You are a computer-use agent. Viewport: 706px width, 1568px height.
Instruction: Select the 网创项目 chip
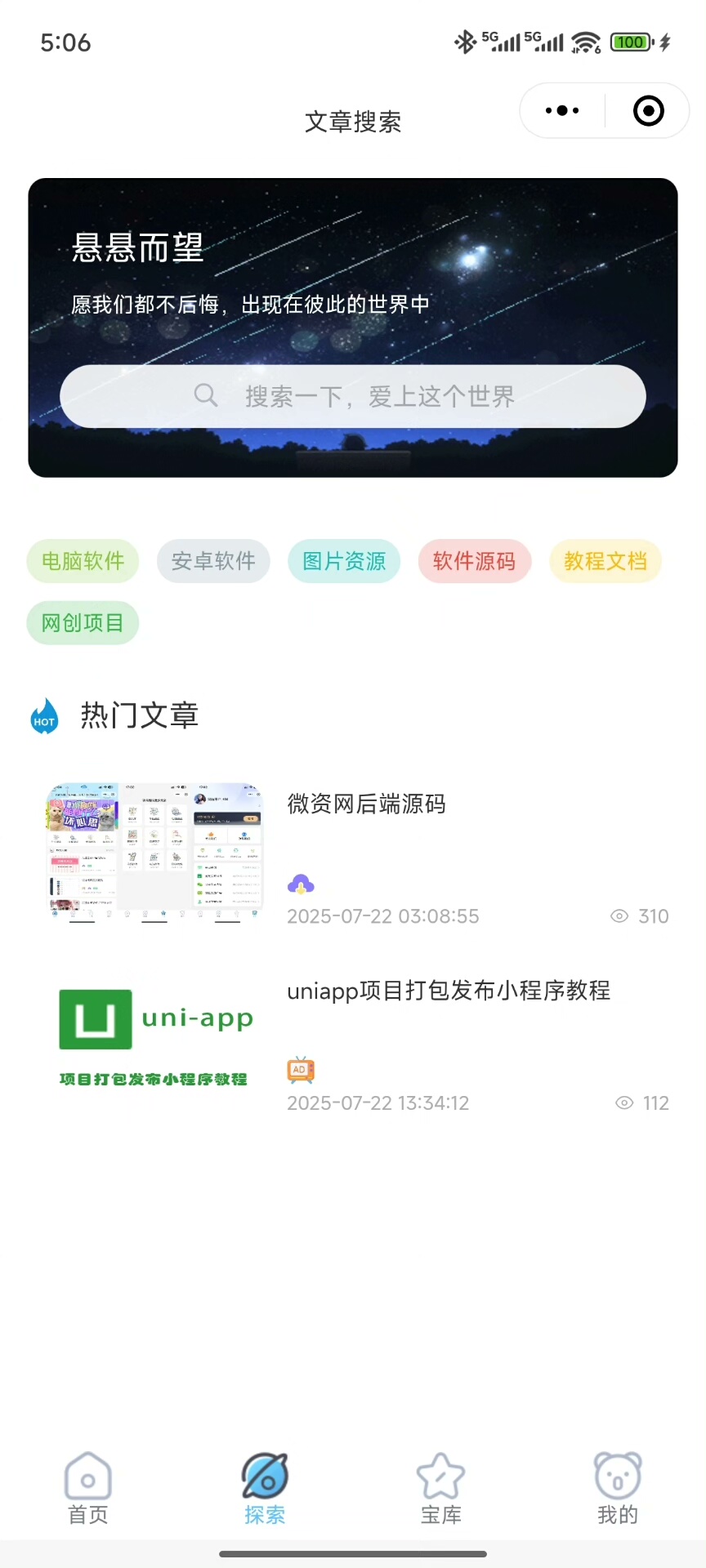[83, 623]
